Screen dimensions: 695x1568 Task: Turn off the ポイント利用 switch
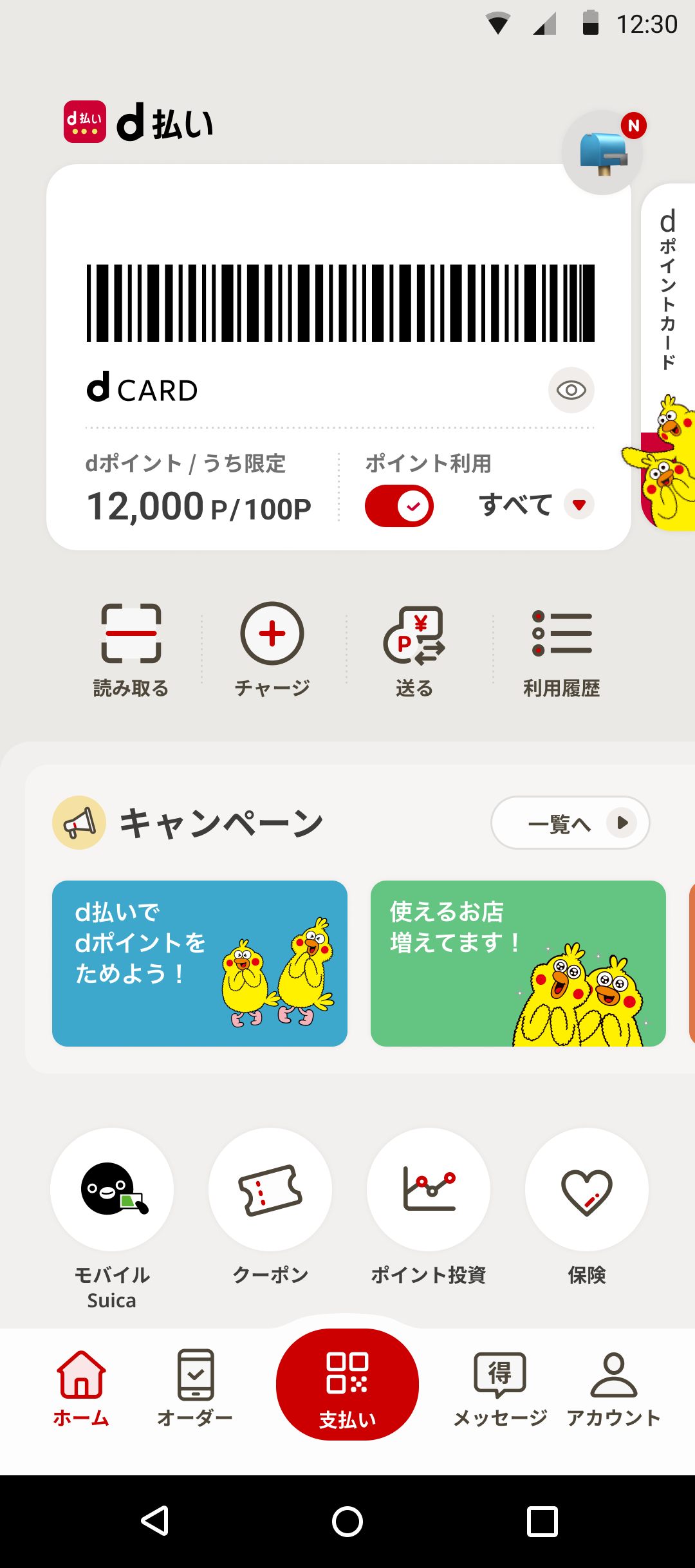click(x=399, y=506)
